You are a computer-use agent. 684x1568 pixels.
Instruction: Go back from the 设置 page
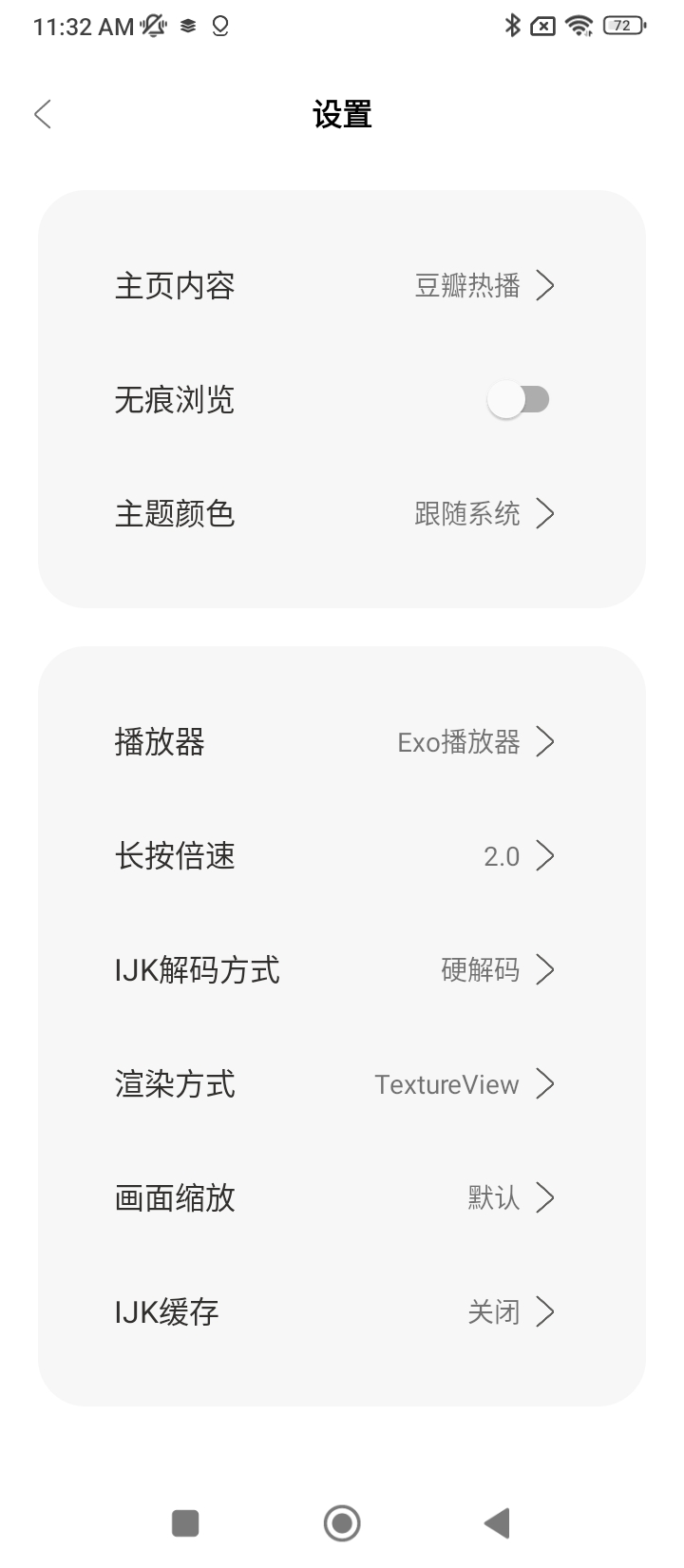click(43, 115)
